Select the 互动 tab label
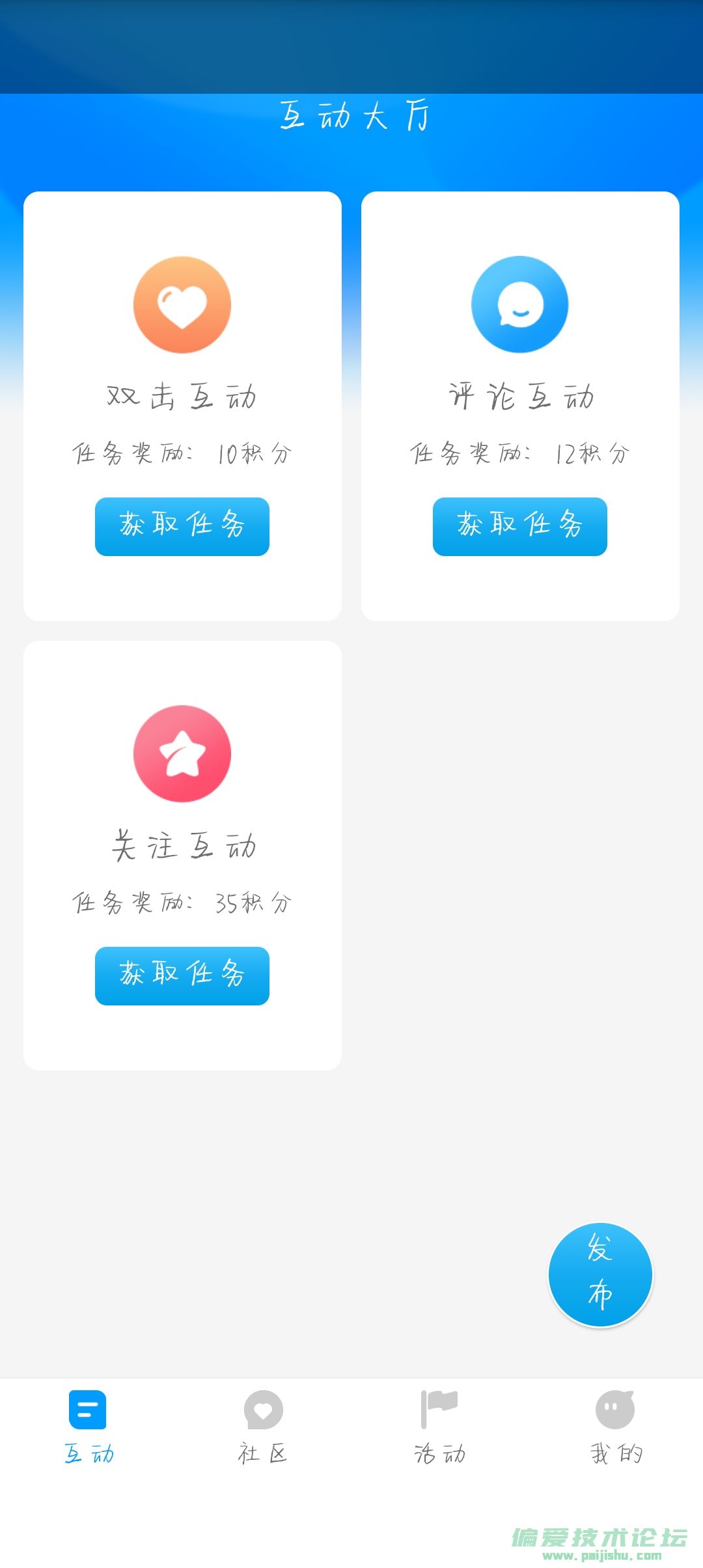Screen dimensions: 703x1568 [88, 1452]
